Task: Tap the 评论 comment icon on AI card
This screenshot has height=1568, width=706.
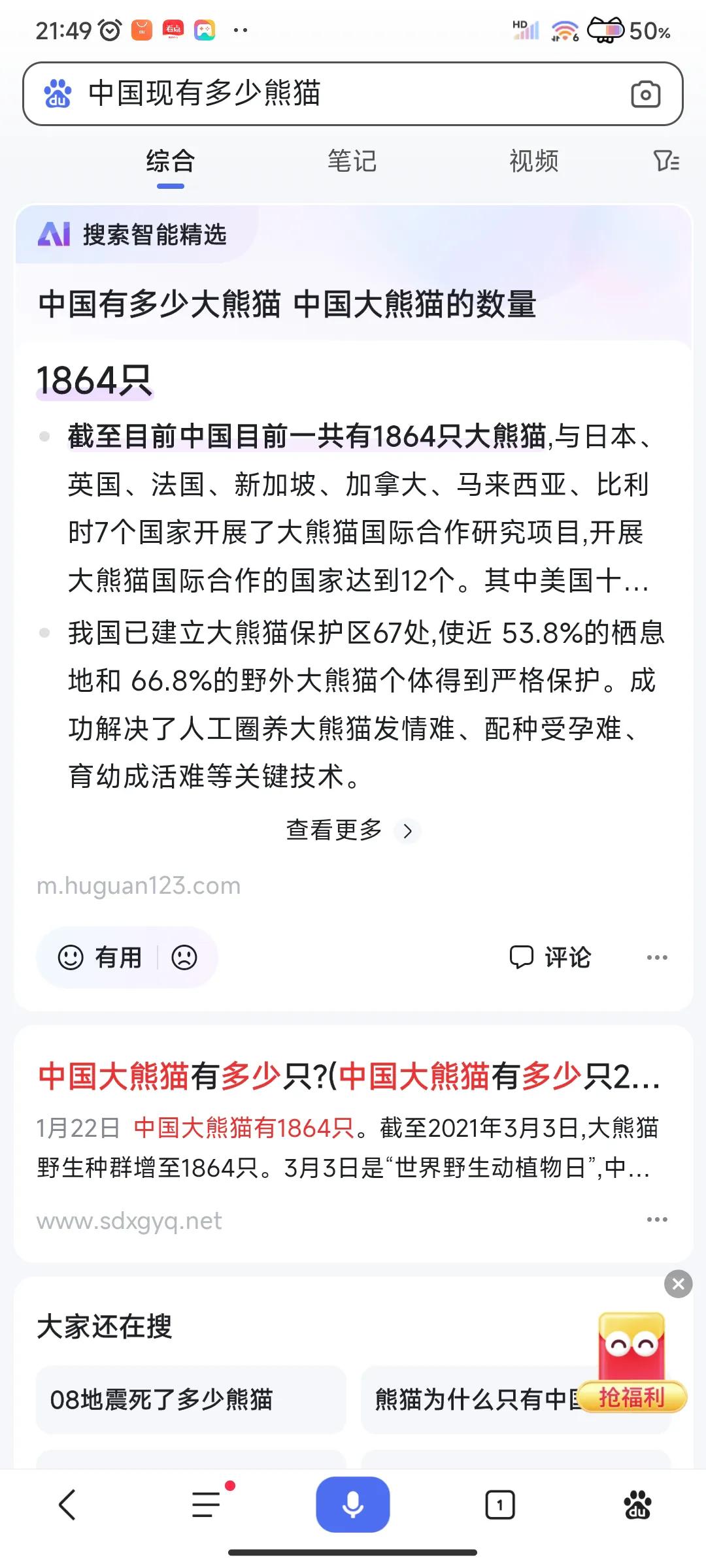Action: 551,957
